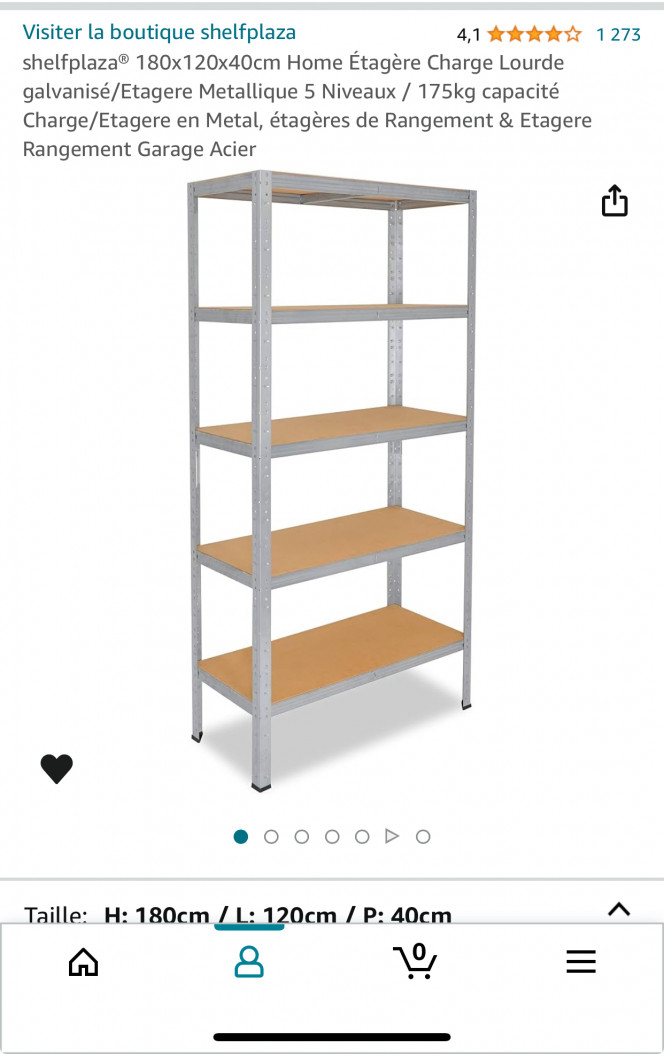Open the 1 273 customer reviews

click(618, 34)
